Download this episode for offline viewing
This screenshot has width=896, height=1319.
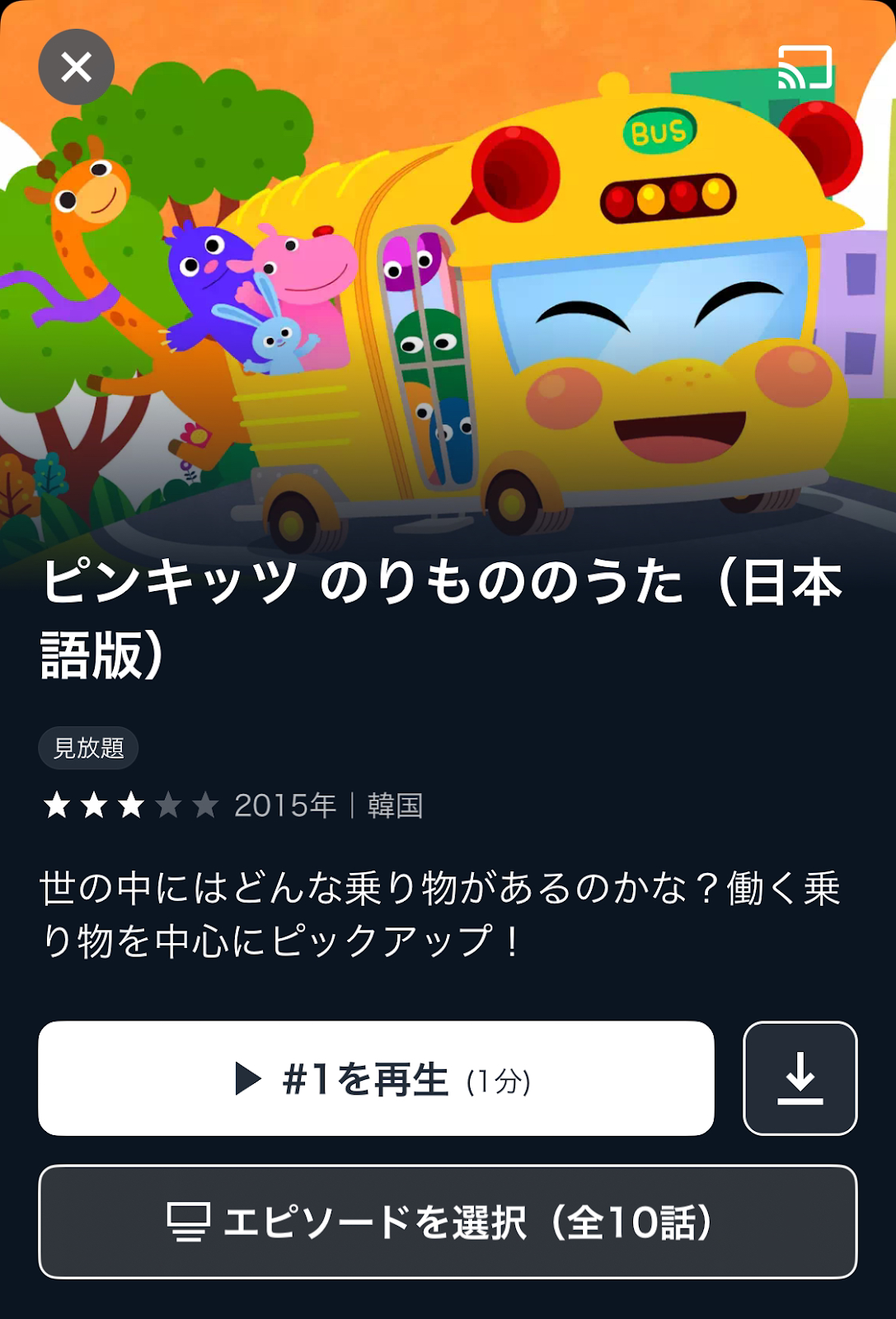(800, 1078)
